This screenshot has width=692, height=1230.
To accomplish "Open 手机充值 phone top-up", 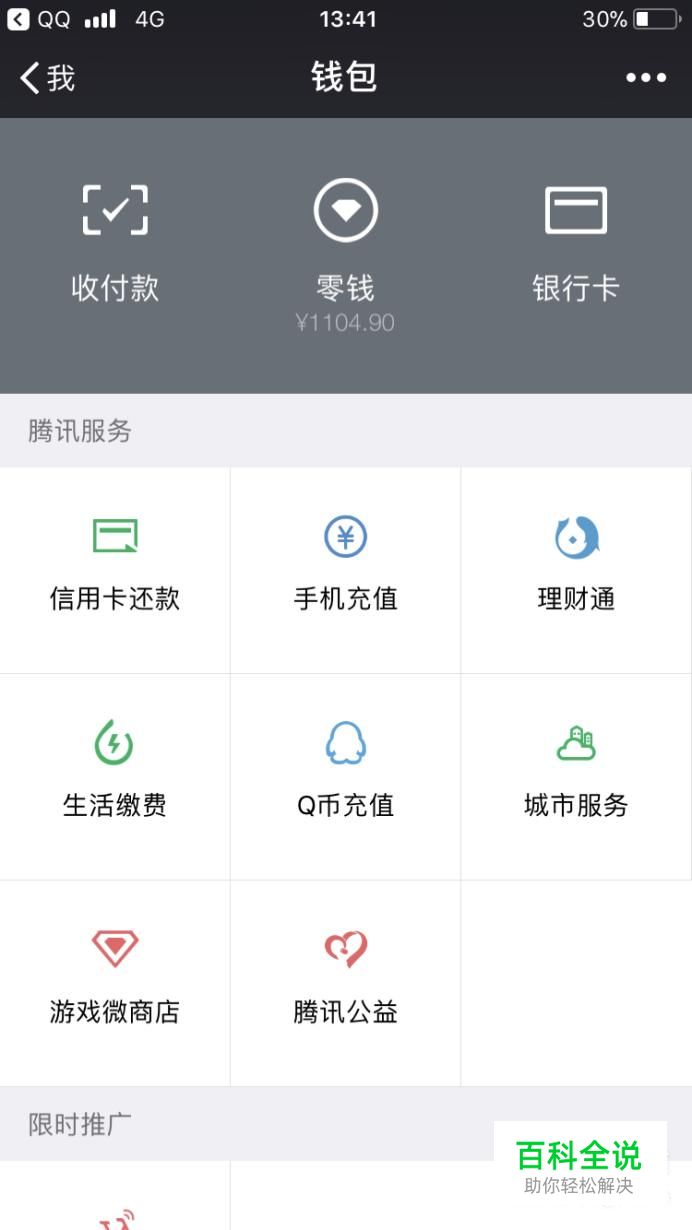I will tap(345, 570).
